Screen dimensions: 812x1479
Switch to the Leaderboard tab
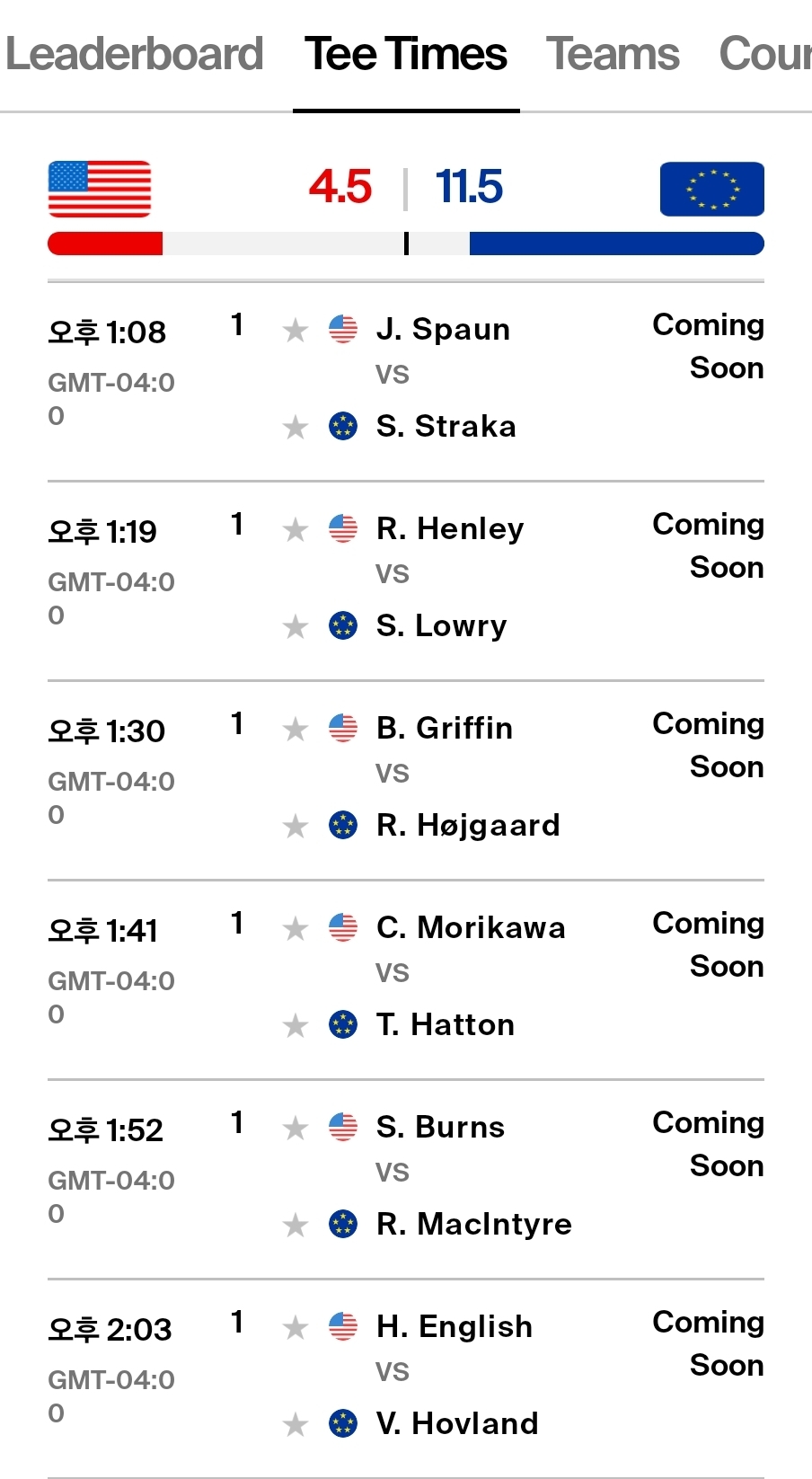[135, 54]
